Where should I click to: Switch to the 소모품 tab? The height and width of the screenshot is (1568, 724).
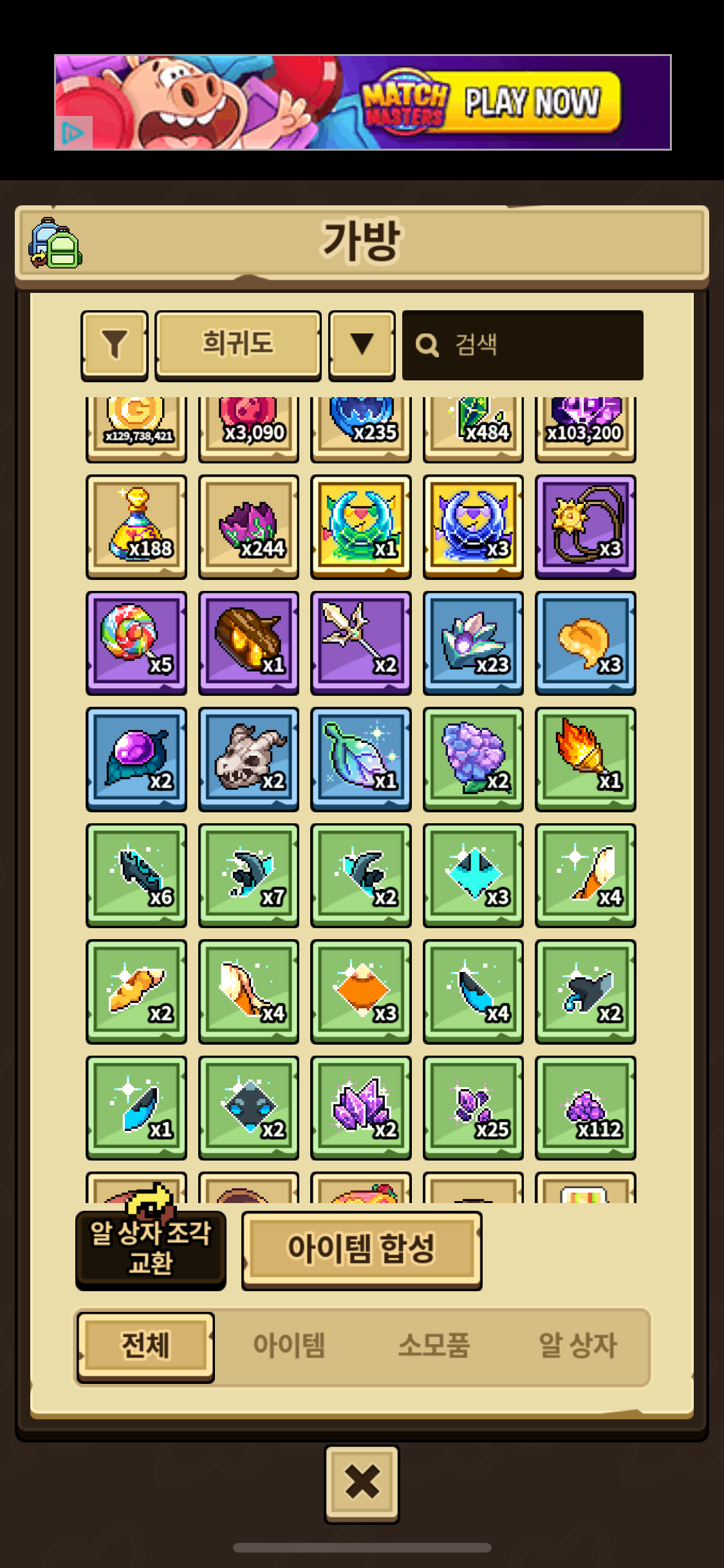point(434,1345)
